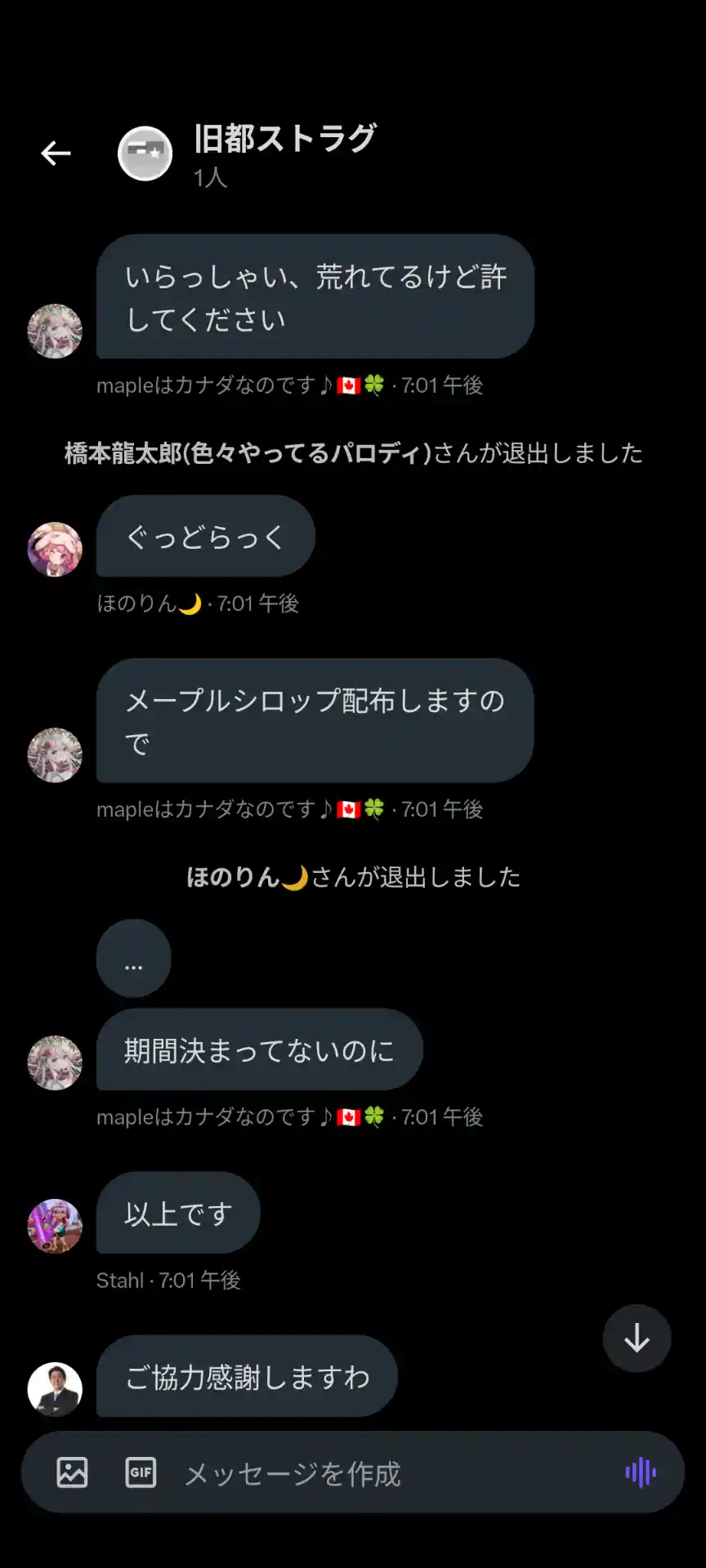Open ほのりん's profile avatar
Viewport: 706px width, 1568px height.
(x=55, y=550)
